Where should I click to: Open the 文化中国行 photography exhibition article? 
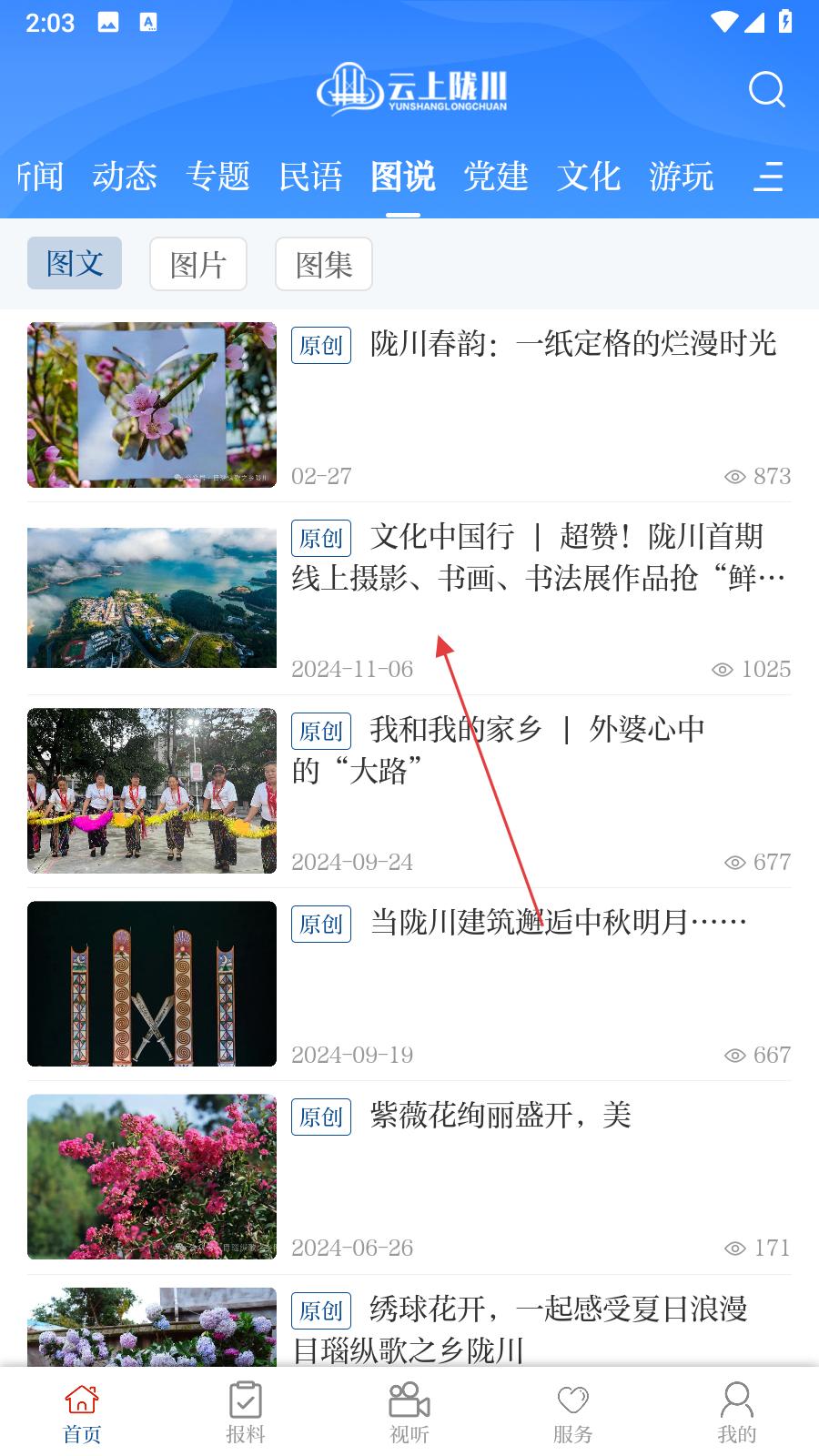tap(409, 598)
